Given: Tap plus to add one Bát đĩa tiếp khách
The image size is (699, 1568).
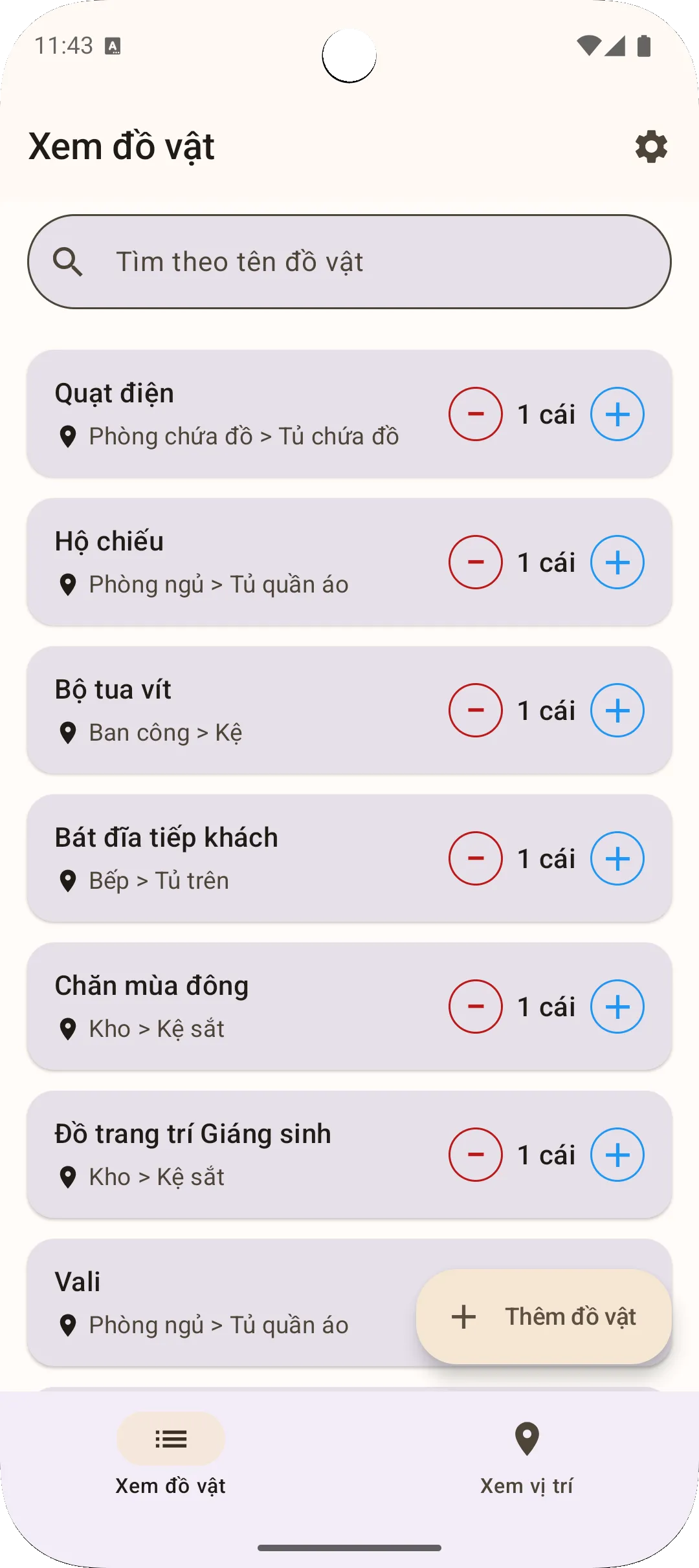Looking at the screenshot, I should (617, 858).
